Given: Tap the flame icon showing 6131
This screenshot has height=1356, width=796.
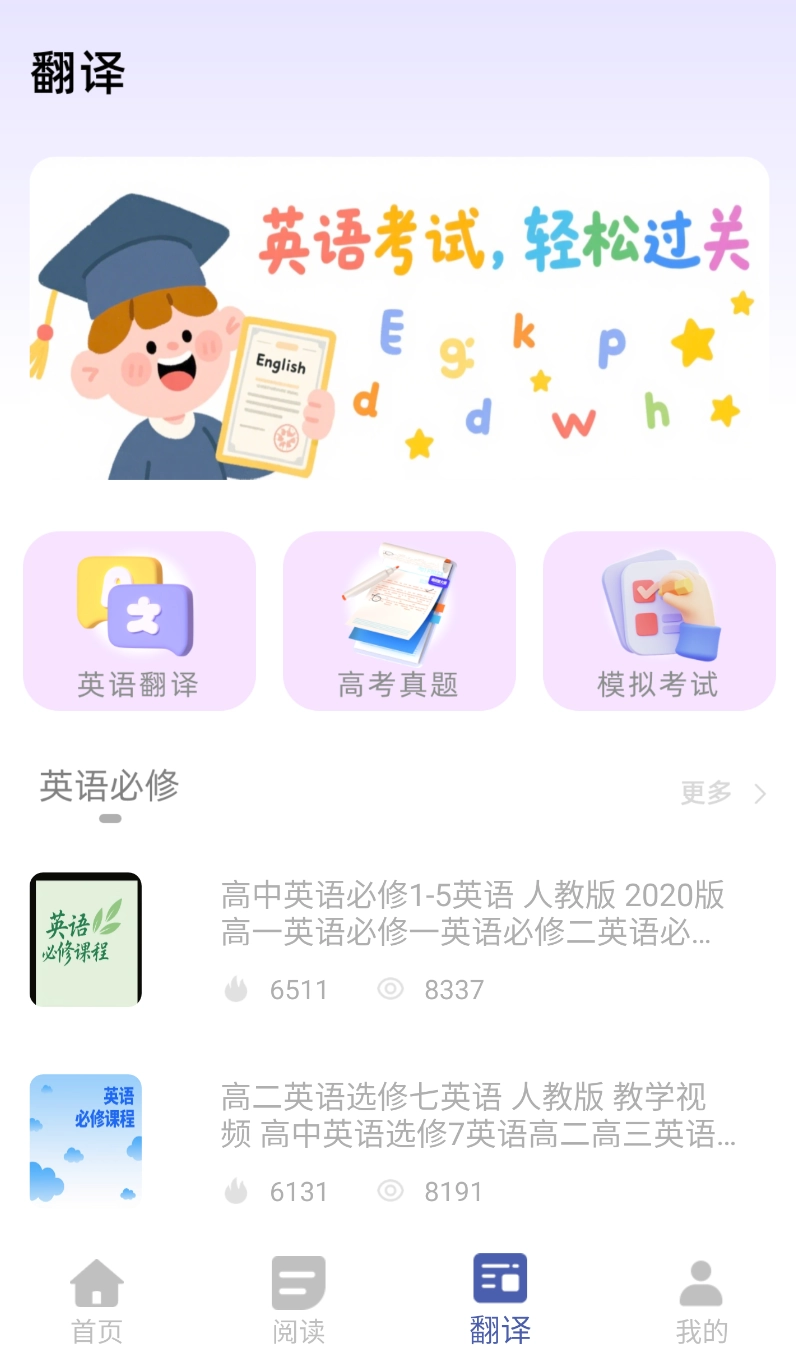Looking at the screenshot, I should coord(236,1191).
